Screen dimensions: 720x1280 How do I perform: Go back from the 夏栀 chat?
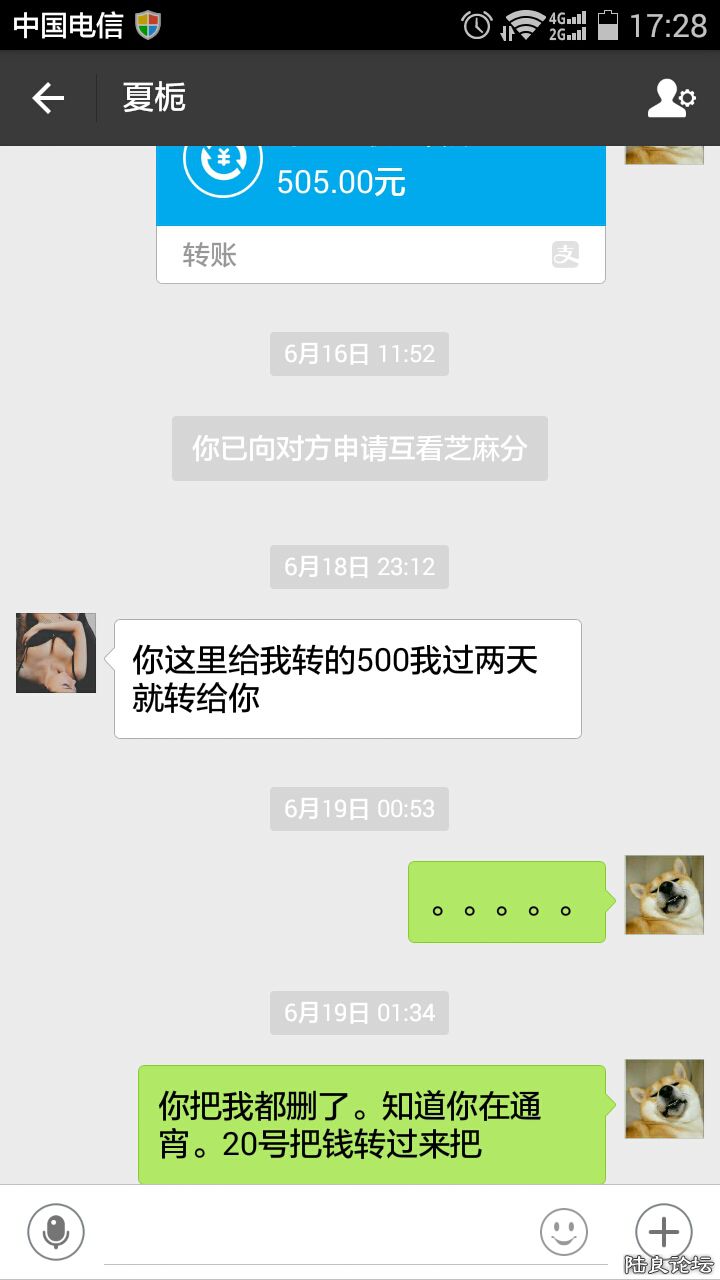click(47, 98)
